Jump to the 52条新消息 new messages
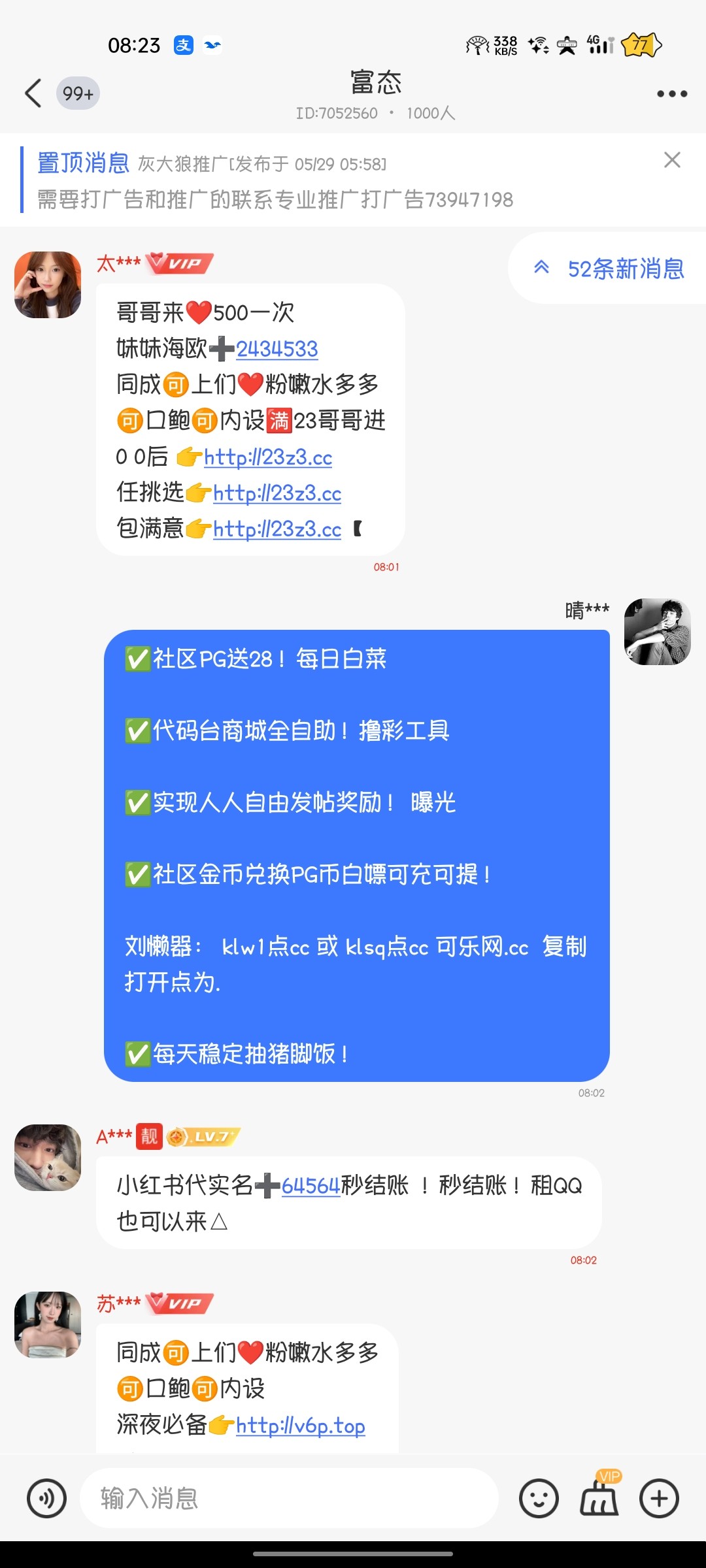Image resolution: width=706 pixels, height=1568 pixels. click(609, 269)
